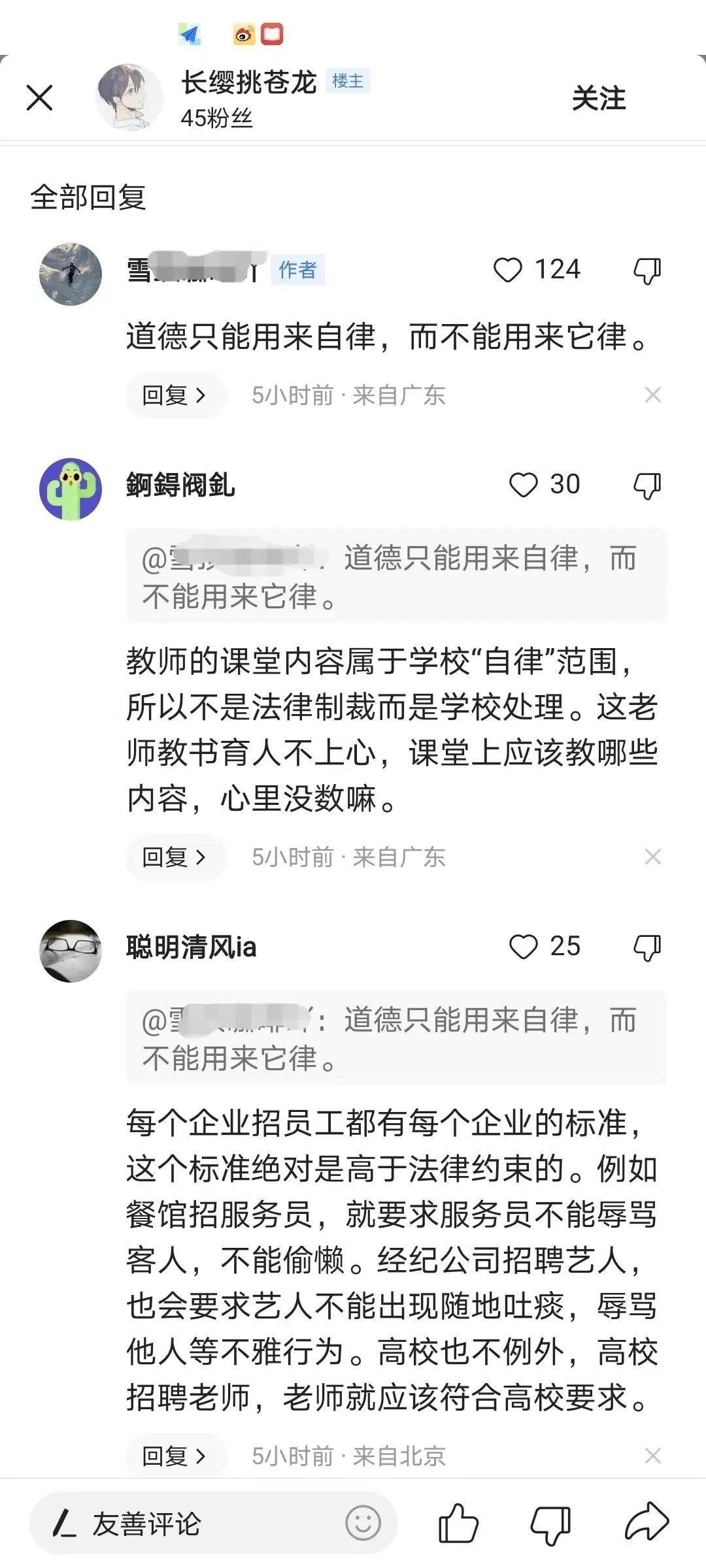
Task: Open 鋼鍔阀乿's cactus avatar profile
Action: click(71, 489)
